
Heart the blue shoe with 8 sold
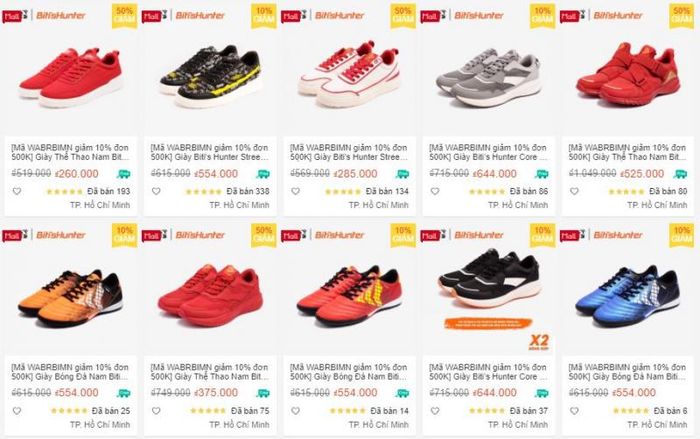pyautogui.click(x=573, y=411)
